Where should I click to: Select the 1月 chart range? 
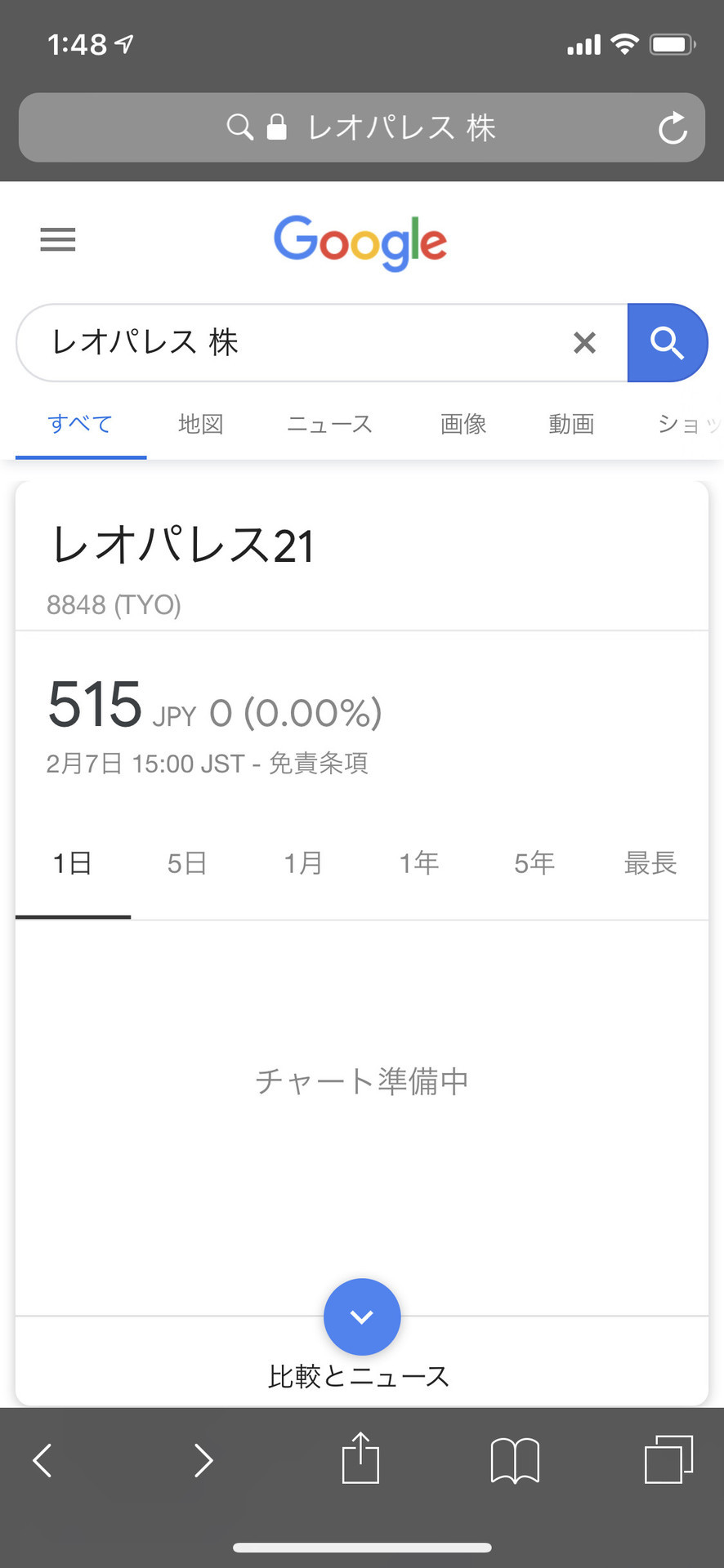point(303,863)
